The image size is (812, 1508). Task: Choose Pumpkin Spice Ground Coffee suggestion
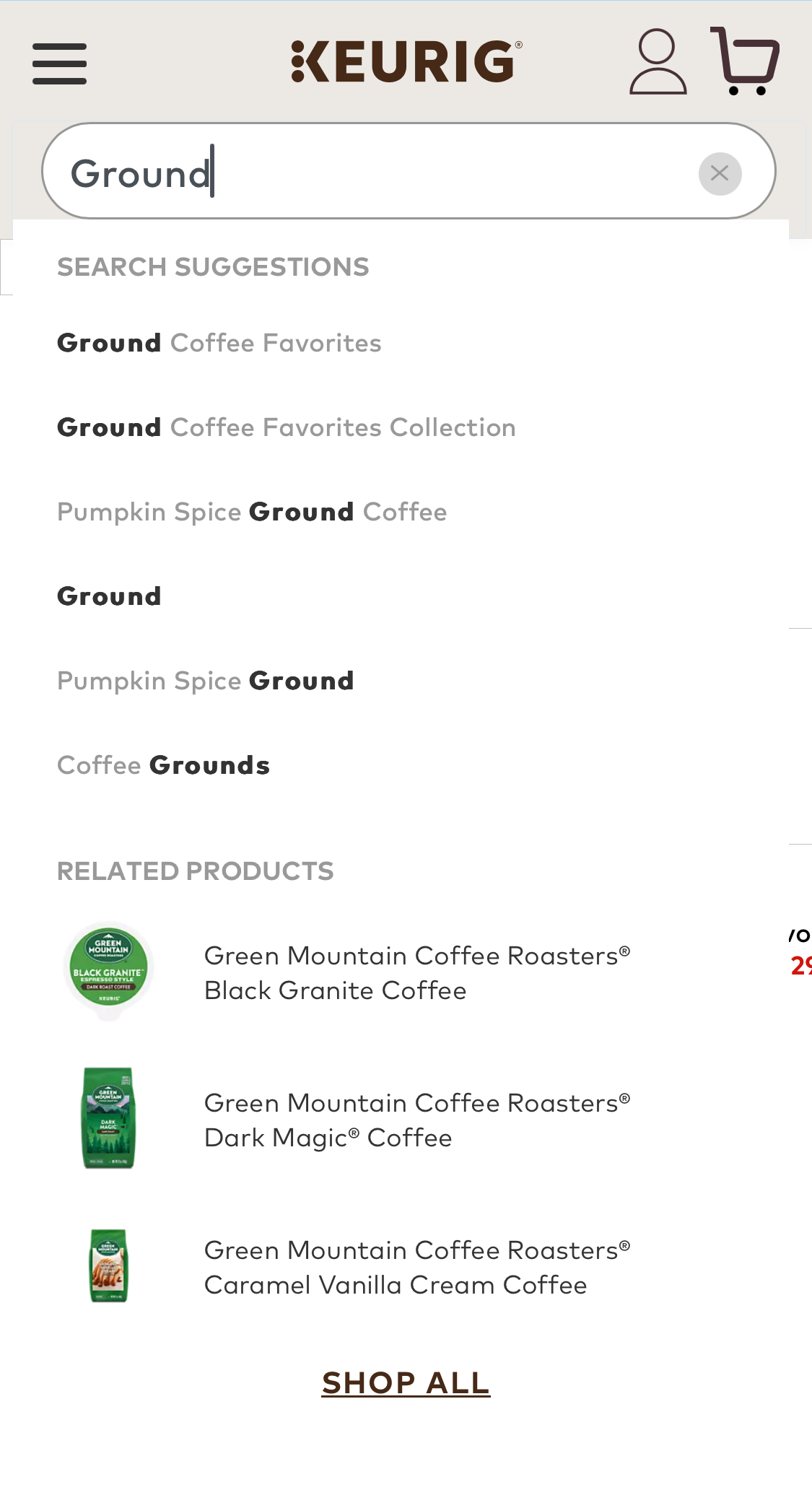coord(252,511)
